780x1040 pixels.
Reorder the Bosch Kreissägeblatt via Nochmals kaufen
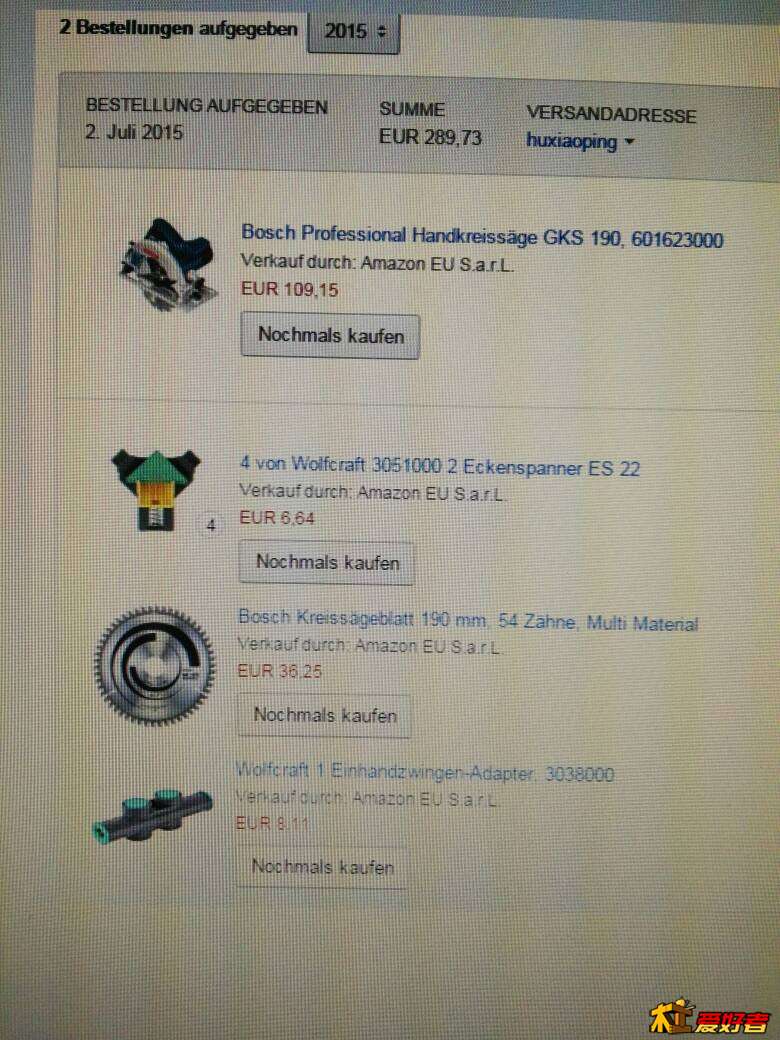pos(325,716)
